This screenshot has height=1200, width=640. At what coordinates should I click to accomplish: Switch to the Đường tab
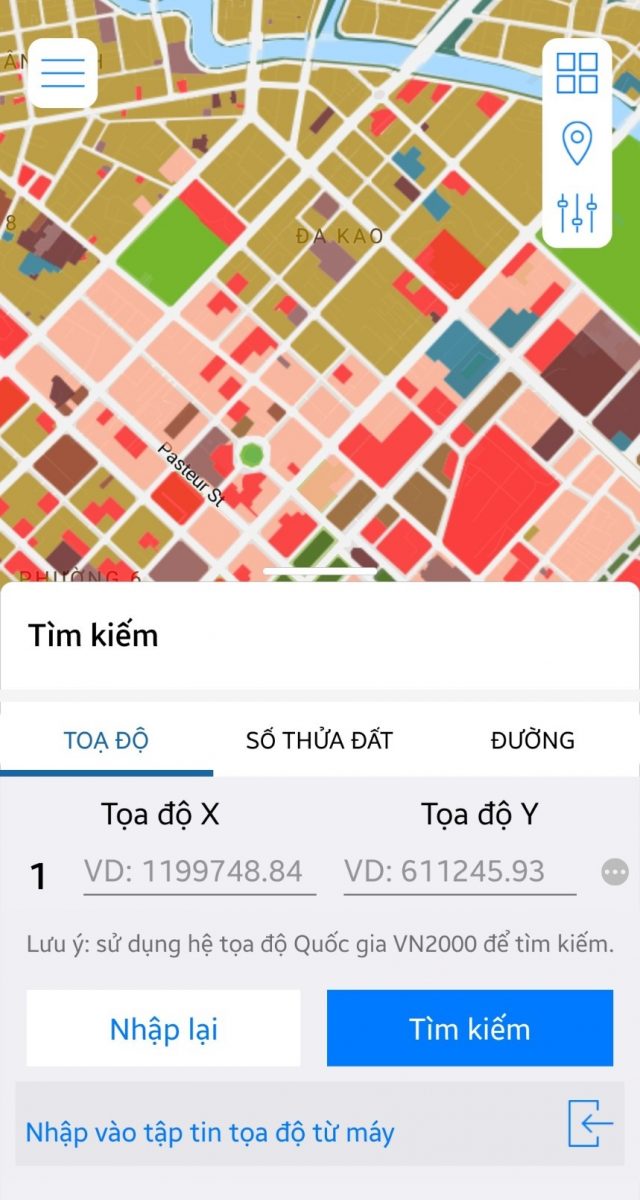(x=532, y=741)
